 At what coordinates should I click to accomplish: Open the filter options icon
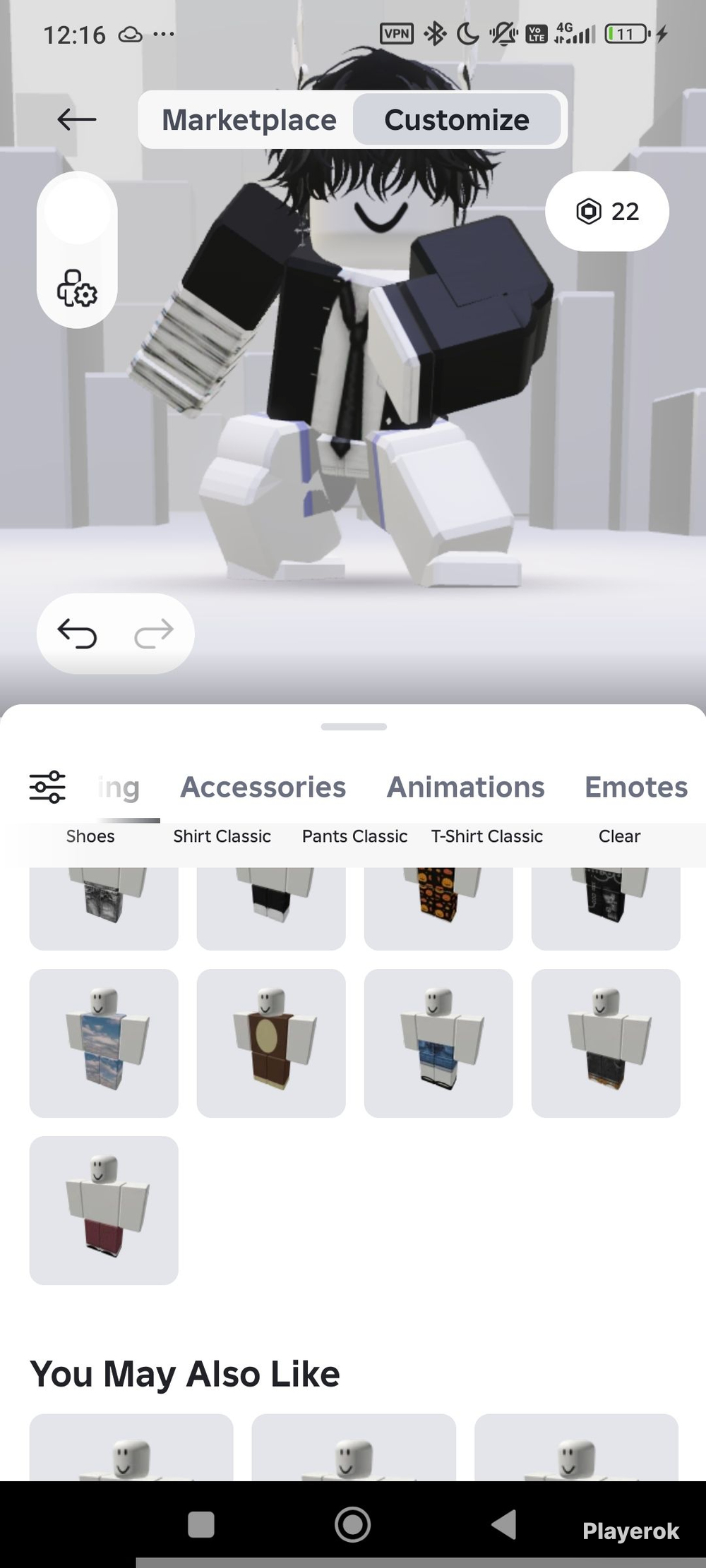tap(47, 787)
